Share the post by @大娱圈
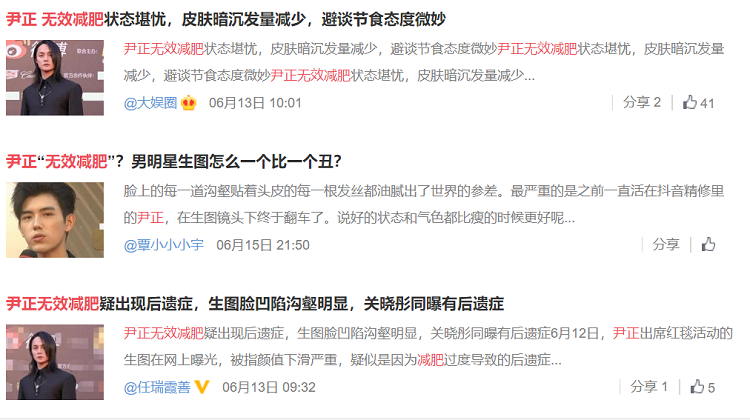Viewport: 750px width, 420px height. click(x=641, y=102)
